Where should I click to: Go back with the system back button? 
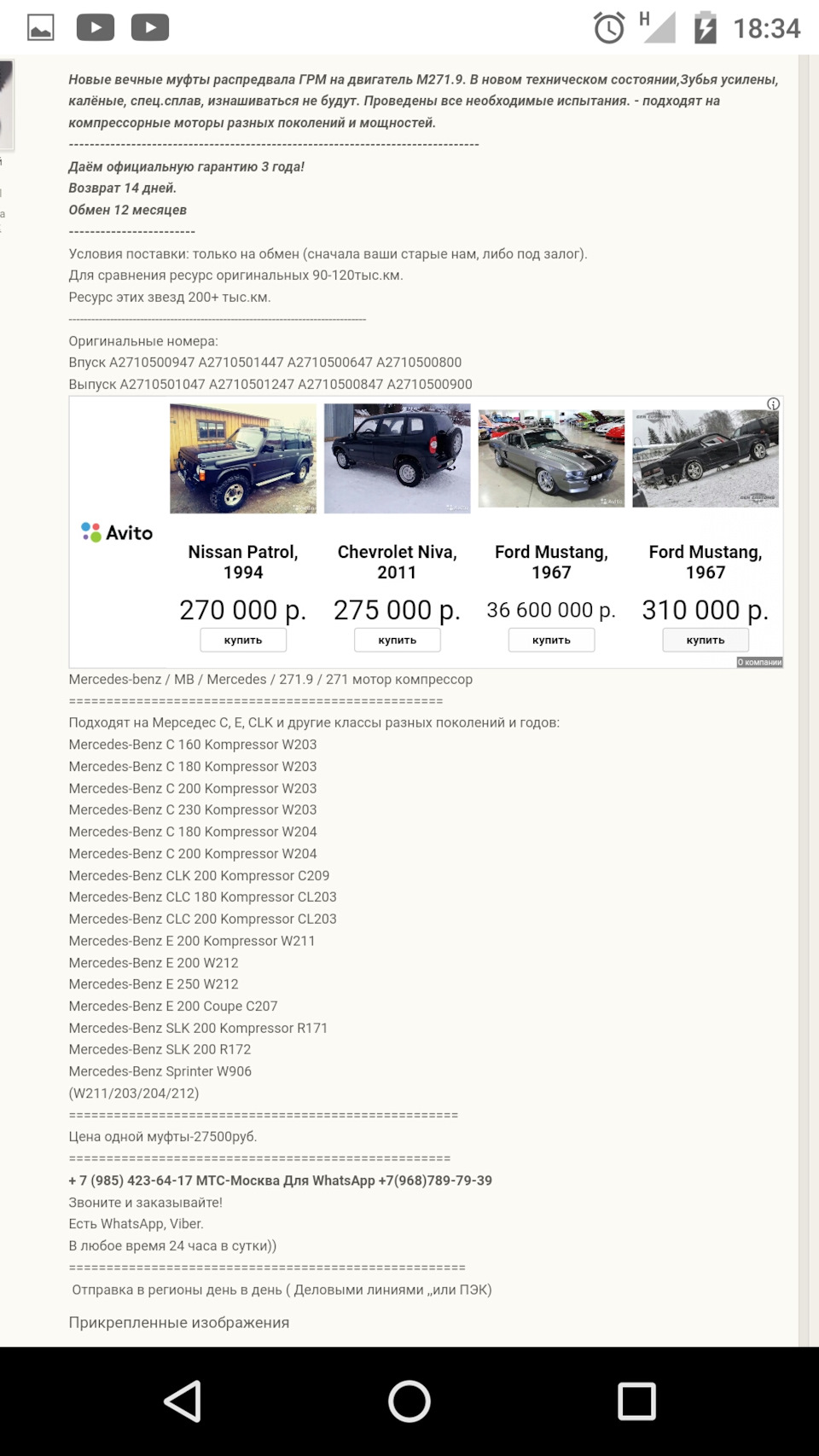pyautogui.click(x=183, y=1401)
